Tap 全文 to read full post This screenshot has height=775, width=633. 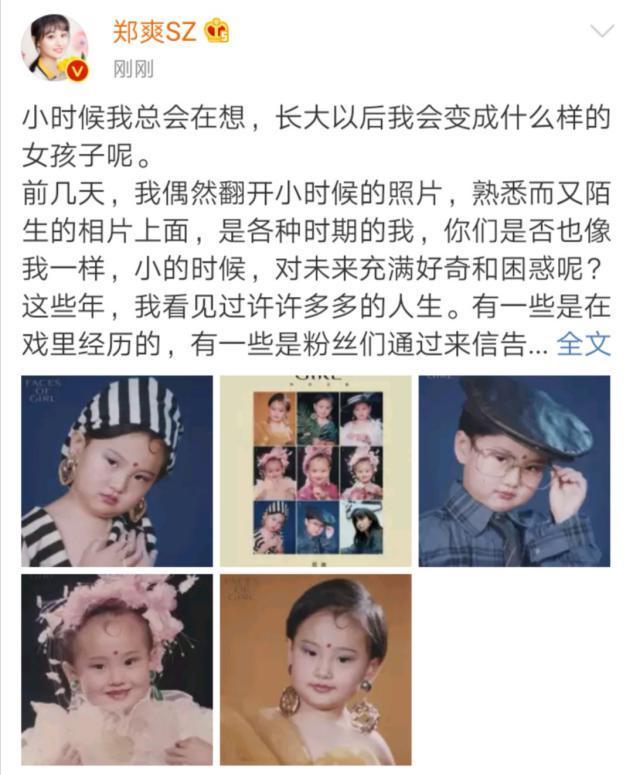582,344
